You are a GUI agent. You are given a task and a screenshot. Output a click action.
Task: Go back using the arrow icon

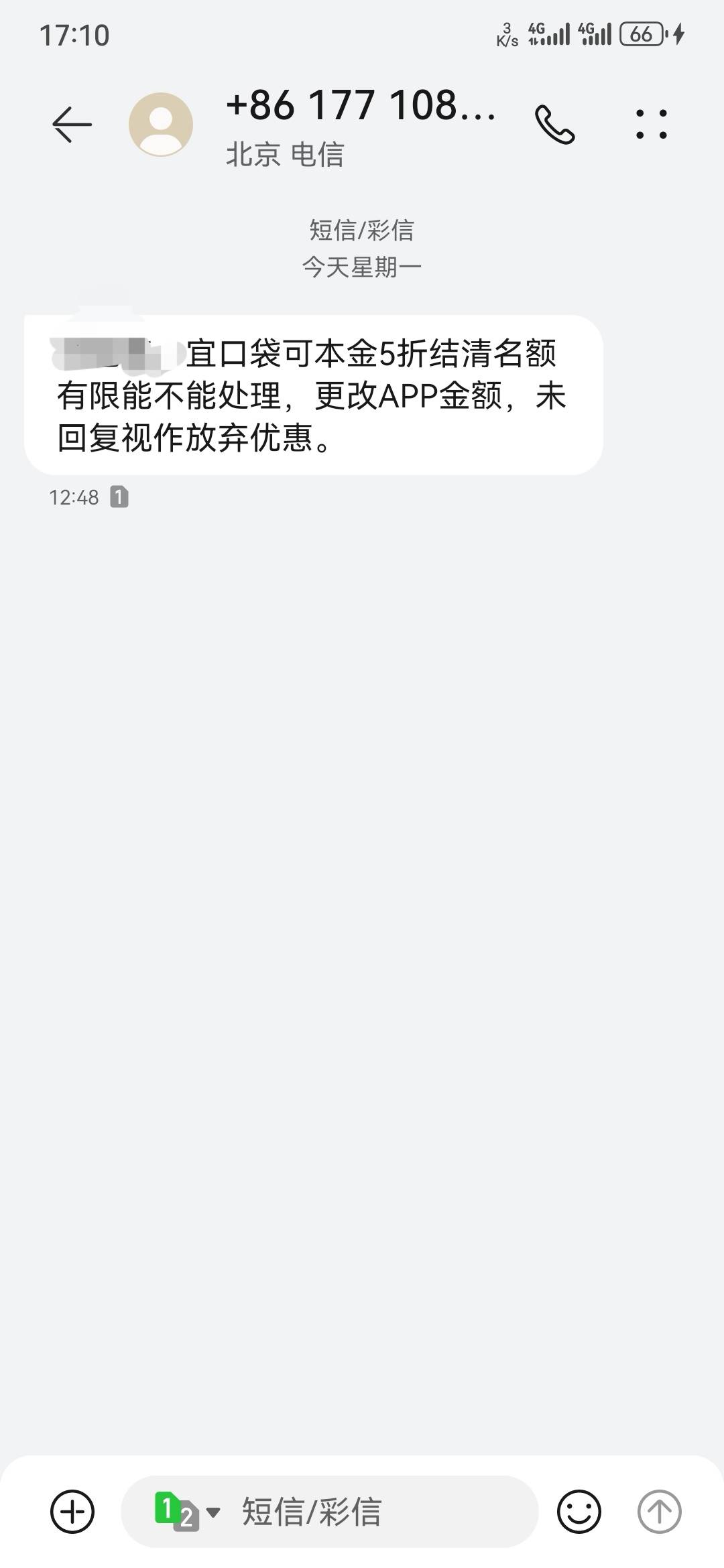[72, 125]
